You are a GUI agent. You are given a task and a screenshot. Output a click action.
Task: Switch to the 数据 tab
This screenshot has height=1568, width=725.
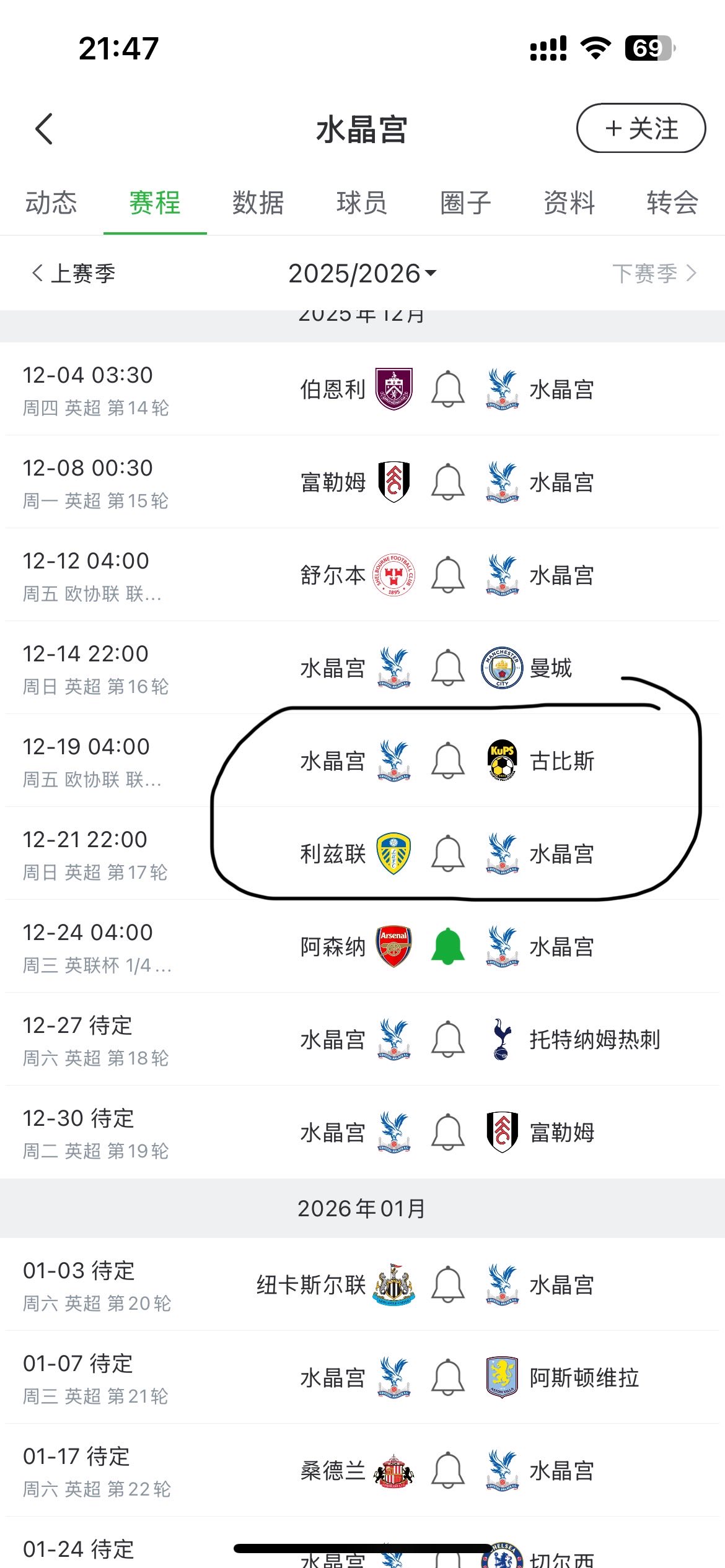coord(258,203)
